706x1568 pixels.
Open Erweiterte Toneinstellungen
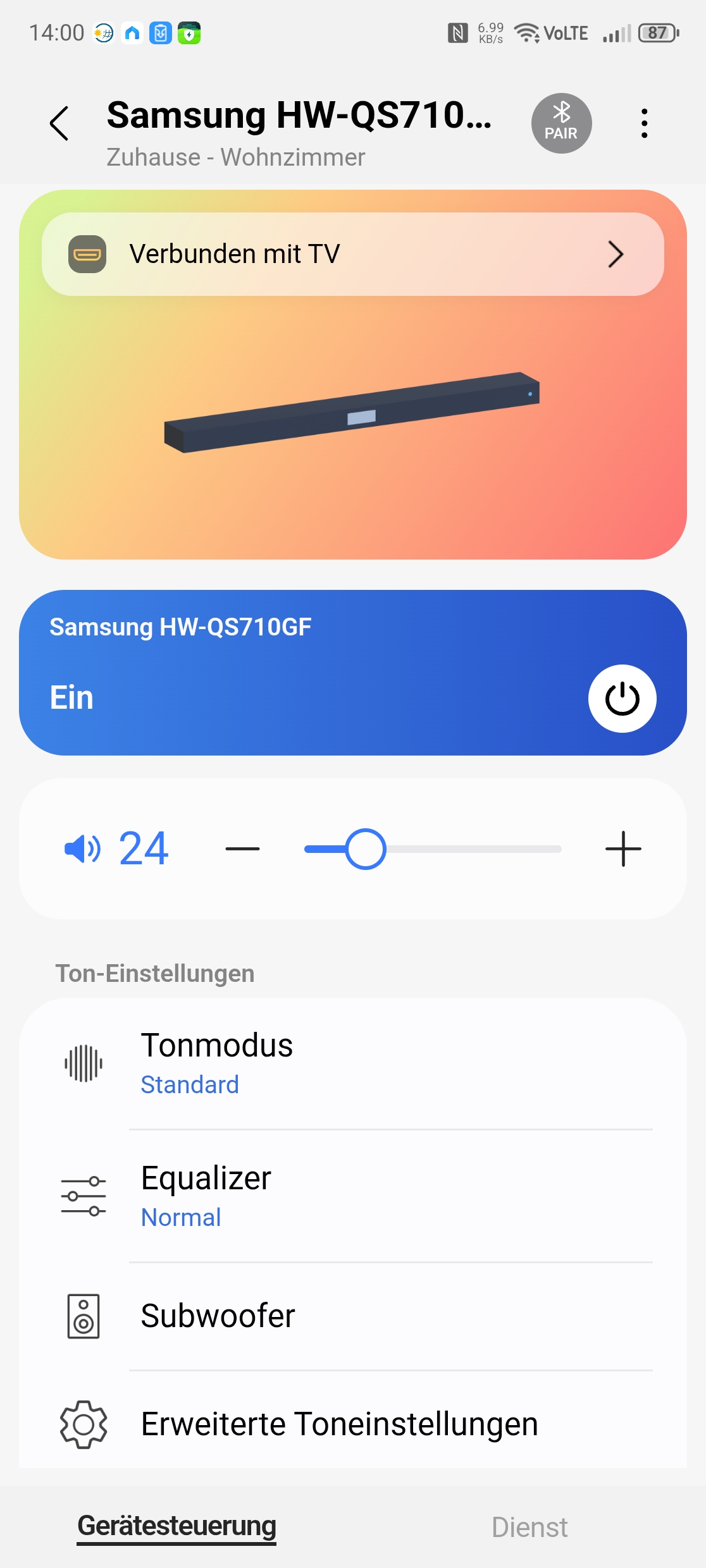(x=352, y=1424)
